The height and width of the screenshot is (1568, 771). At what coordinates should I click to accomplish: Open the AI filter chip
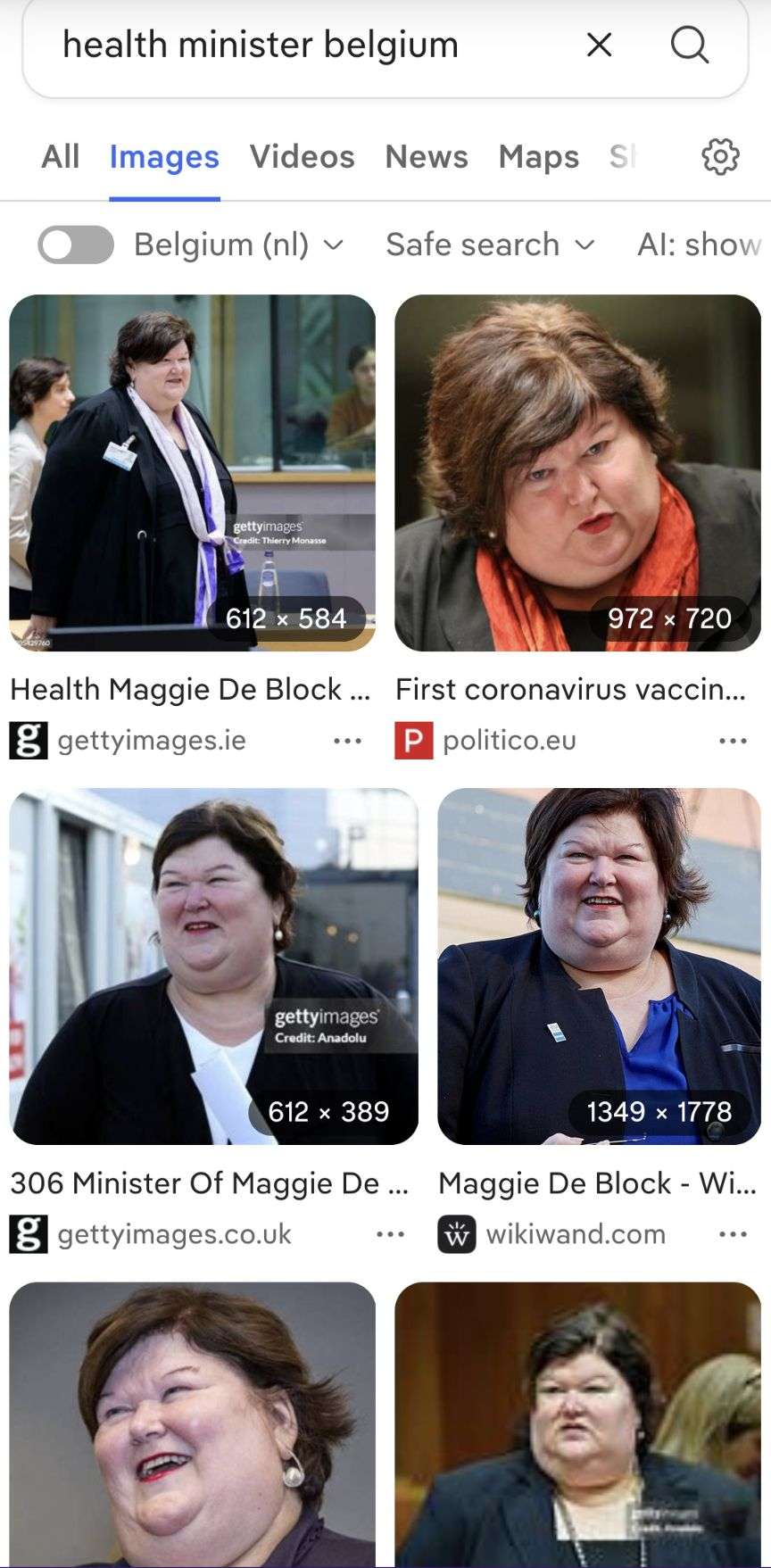tap(699, 245)
